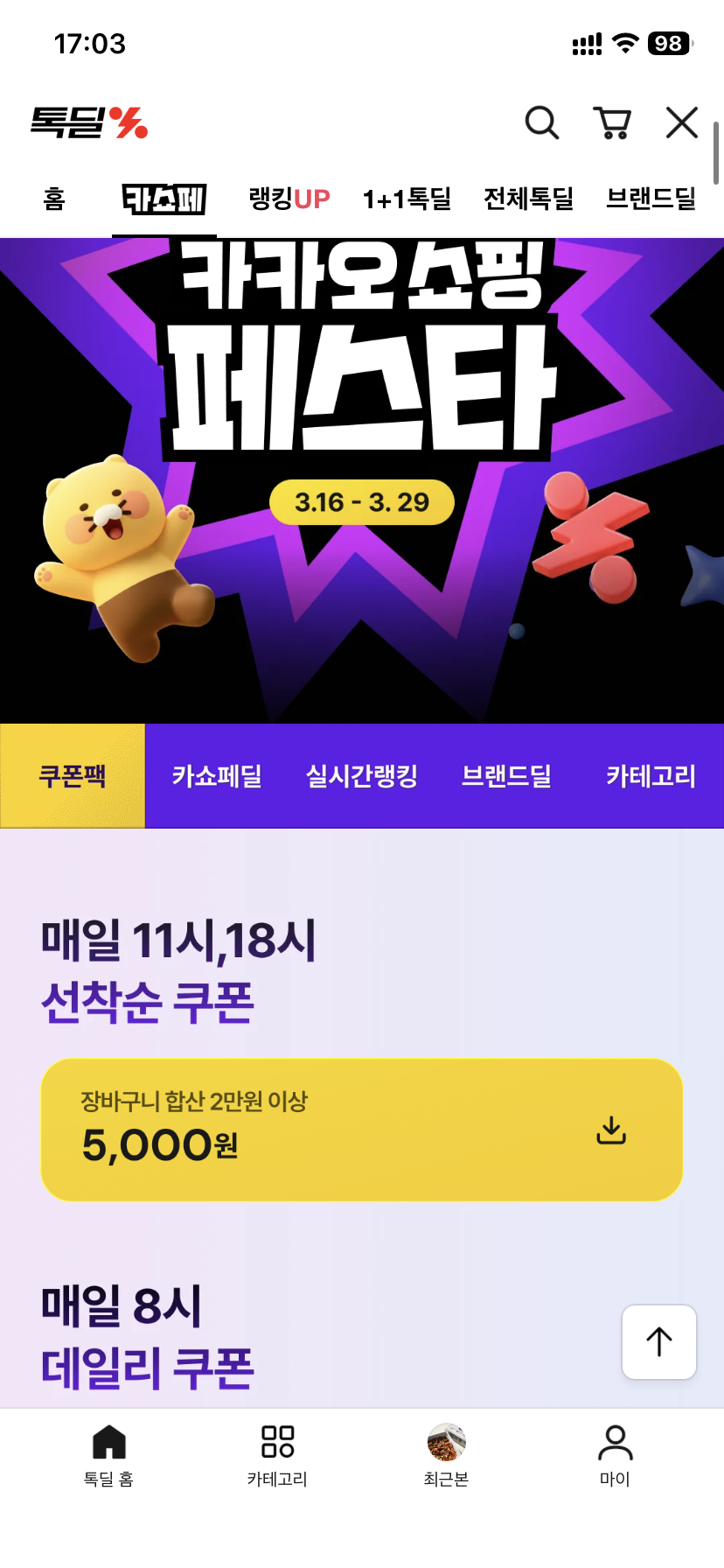The height and width of the screenshot is (1568, 724).
Task: Tap the scroll-to-top arrow button
Action: pos(659,1341)
